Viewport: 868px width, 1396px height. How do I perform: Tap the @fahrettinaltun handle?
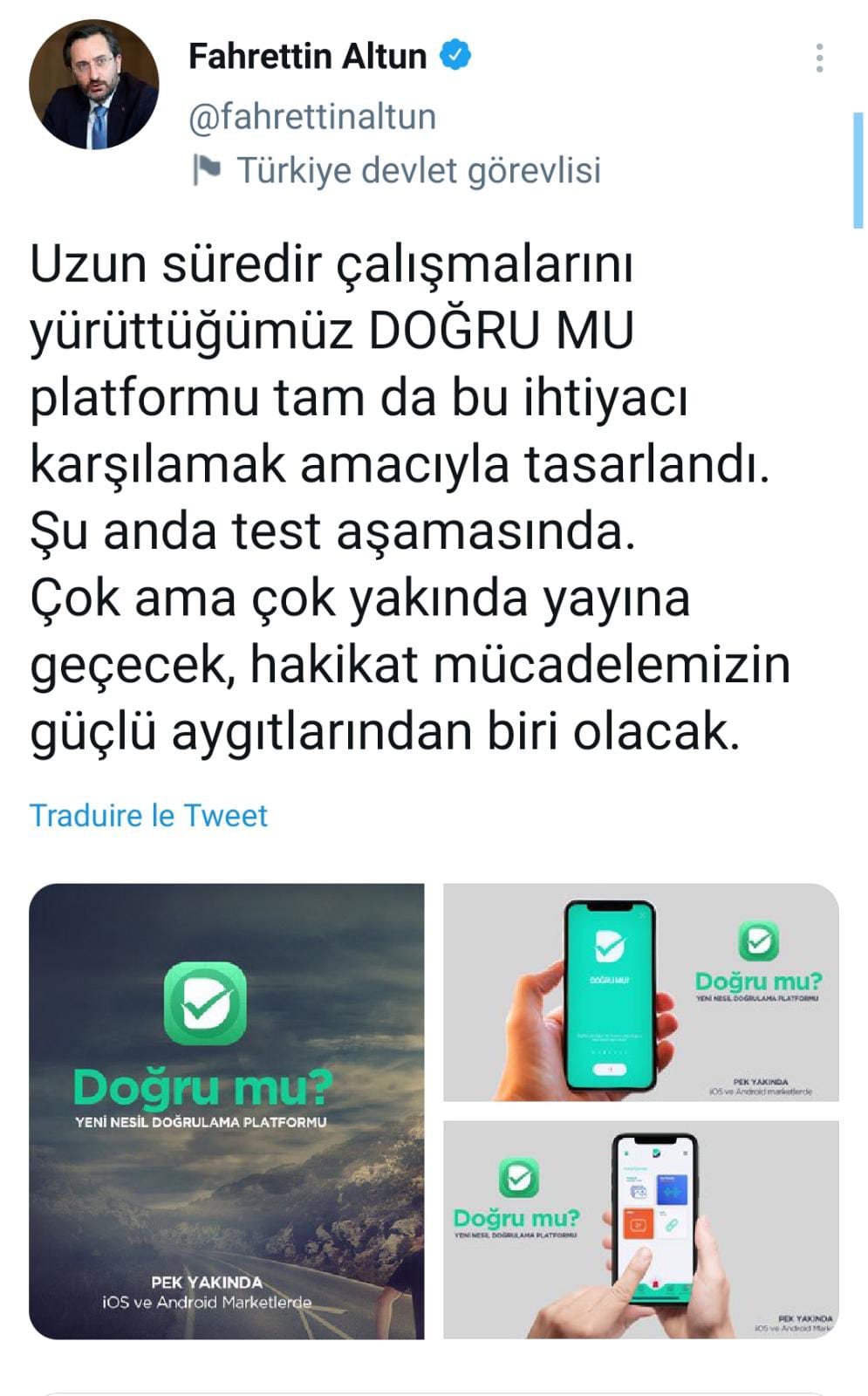tap(311, 116)
